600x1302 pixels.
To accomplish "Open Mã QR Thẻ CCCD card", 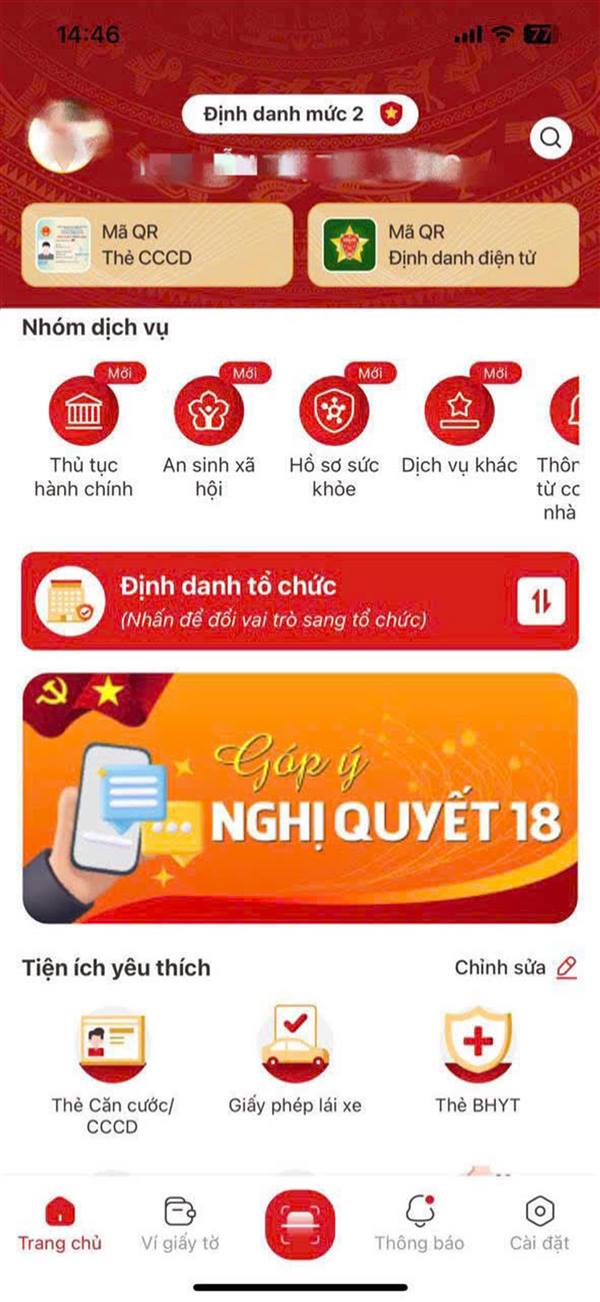I will (157, 245).
